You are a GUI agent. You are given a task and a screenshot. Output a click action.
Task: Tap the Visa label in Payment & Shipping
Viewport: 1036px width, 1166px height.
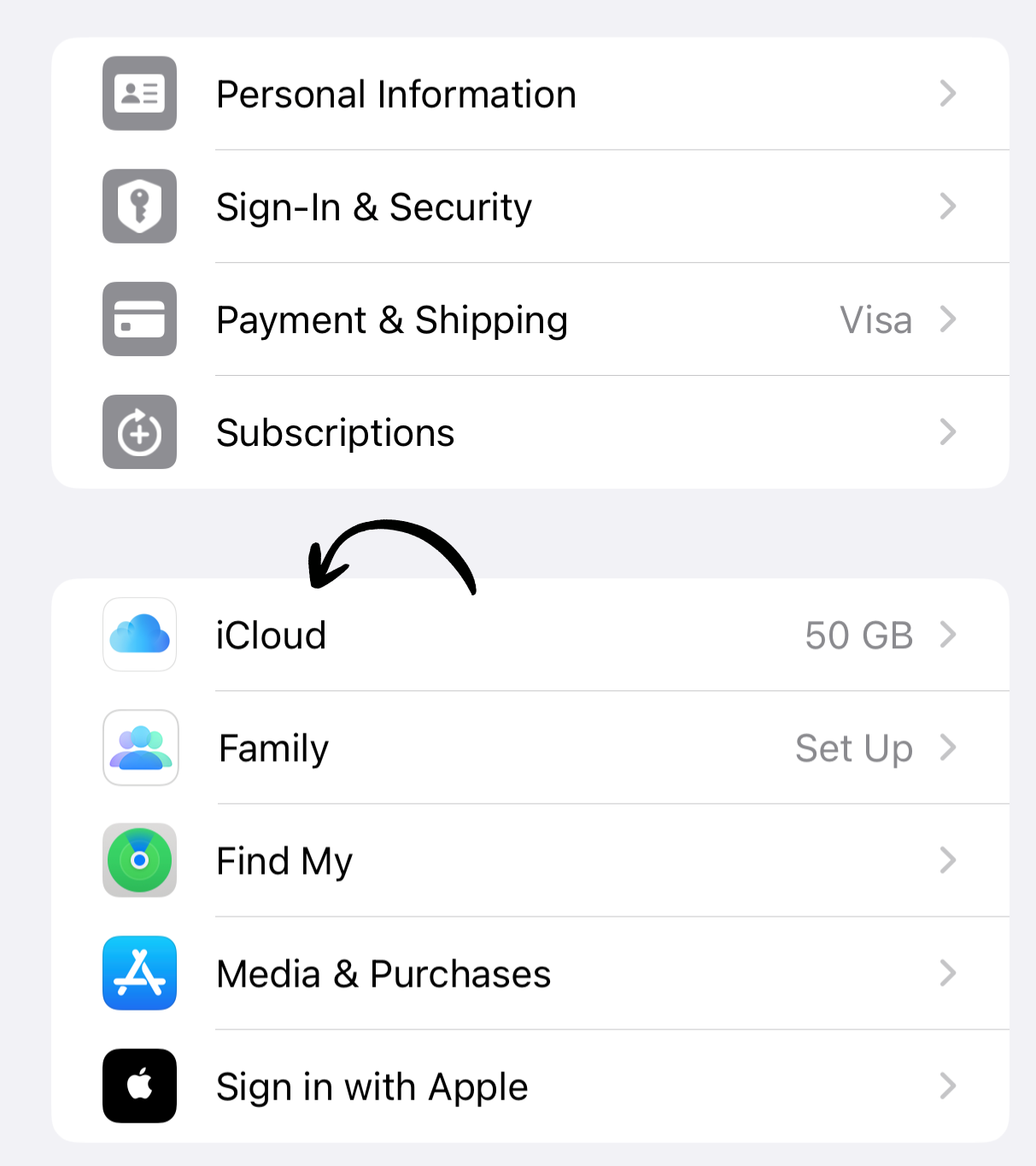(875, 319)
